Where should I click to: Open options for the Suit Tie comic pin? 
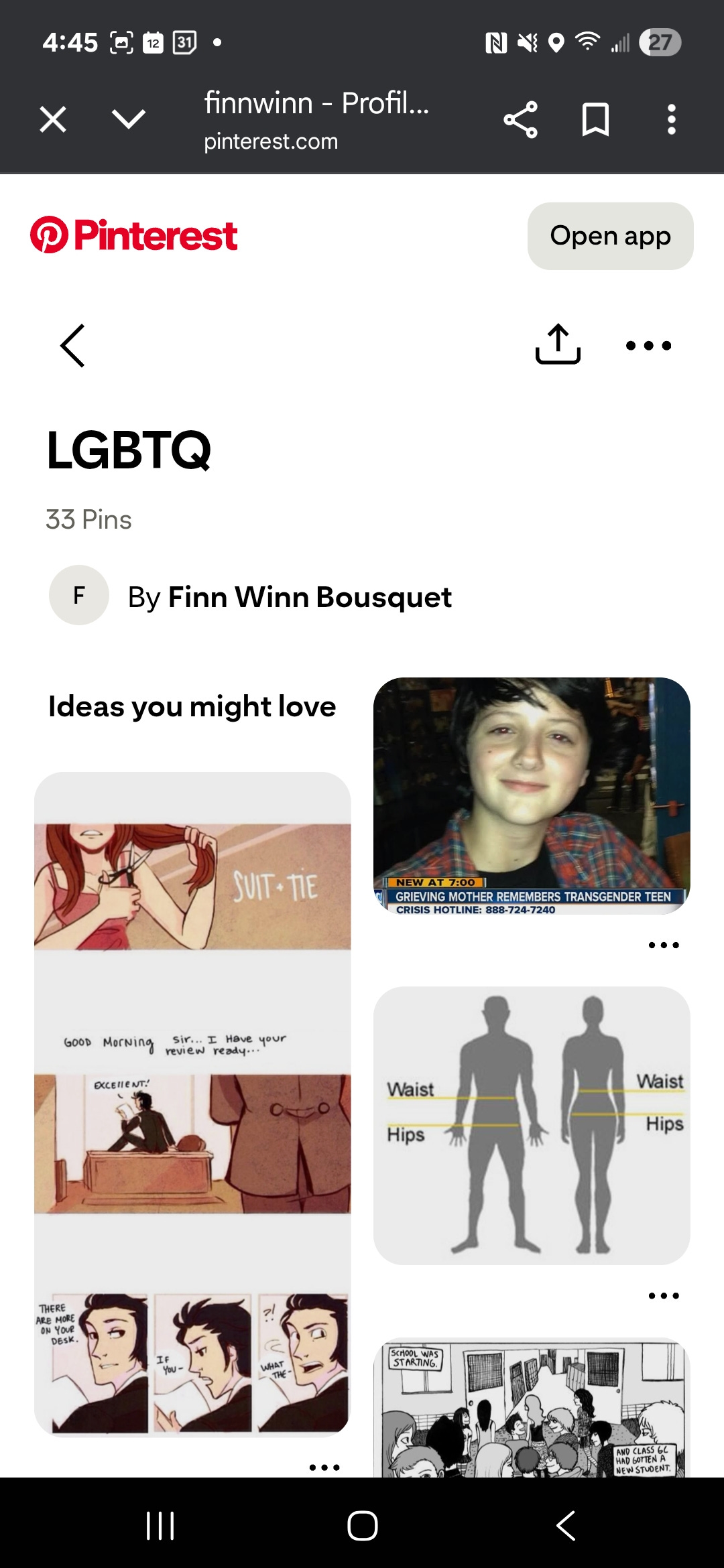point(324,1467)
